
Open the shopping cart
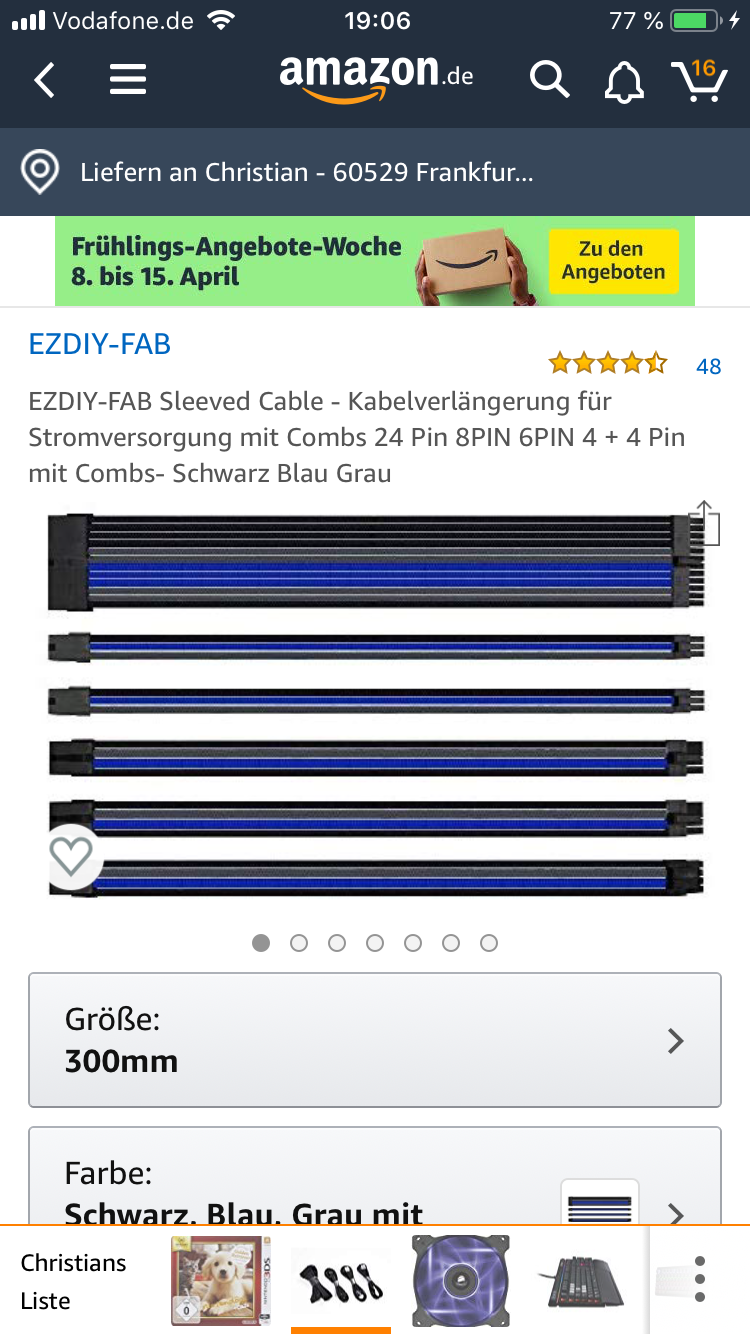699,79
